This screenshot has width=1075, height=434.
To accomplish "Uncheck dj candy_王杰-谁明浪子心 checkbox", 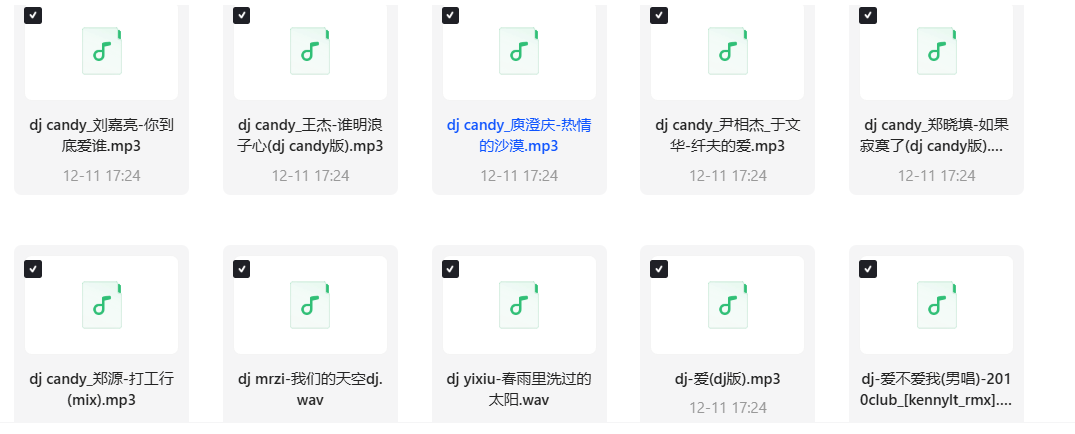I will tap(241, 15).
